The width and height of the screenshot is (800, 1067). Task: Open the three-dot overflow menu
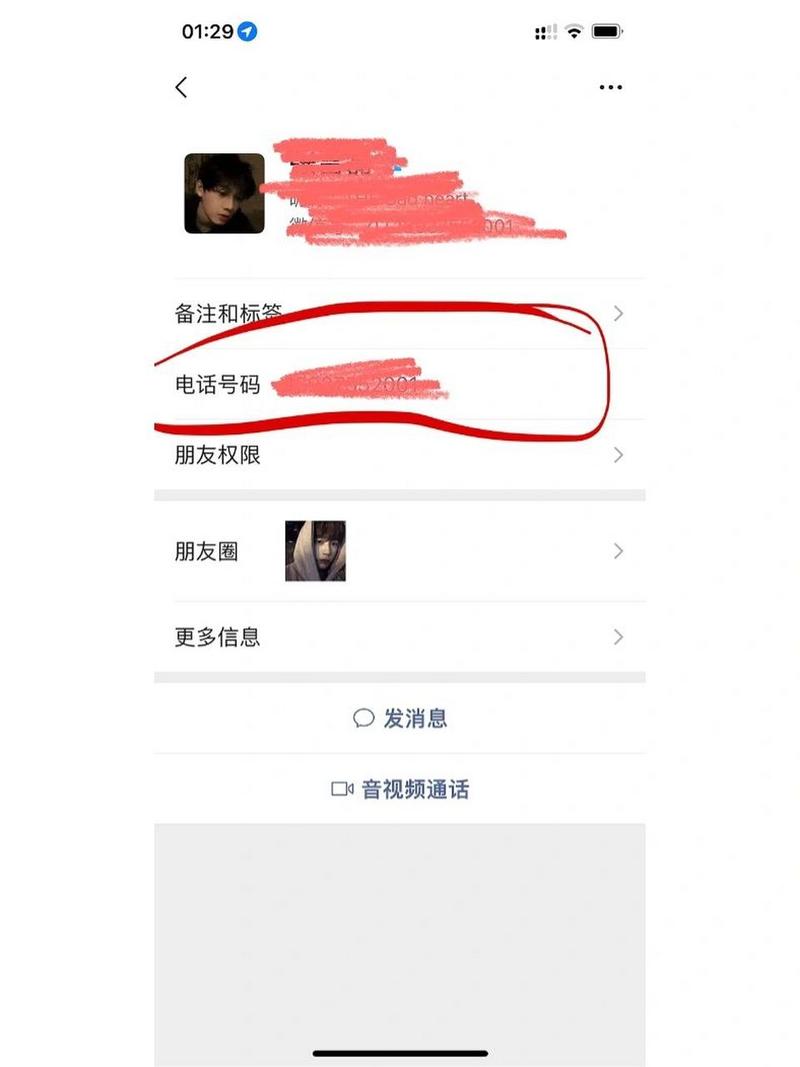610,88
